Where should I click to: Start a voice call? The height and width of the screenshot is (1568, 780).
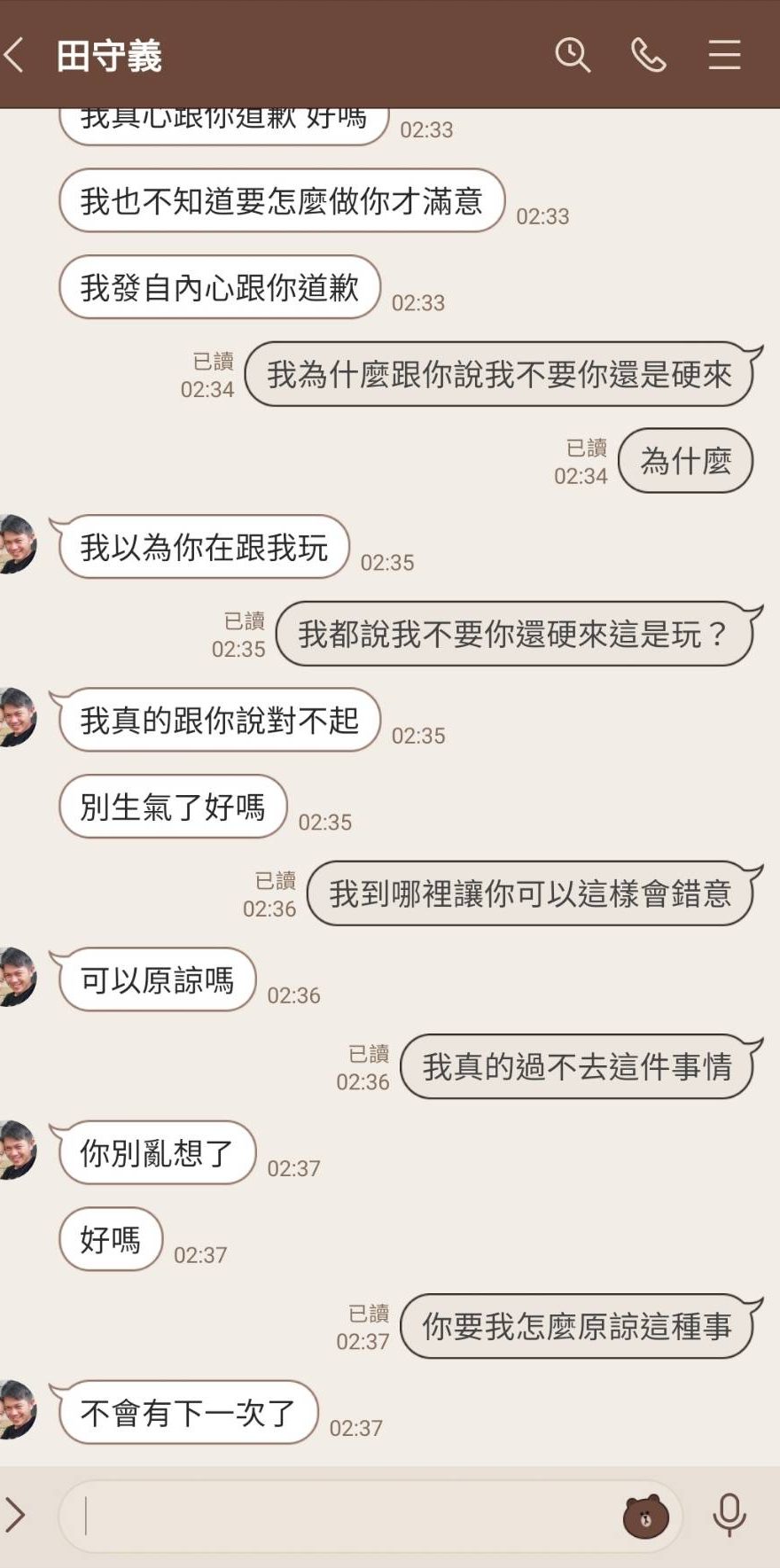pos(648,55)
